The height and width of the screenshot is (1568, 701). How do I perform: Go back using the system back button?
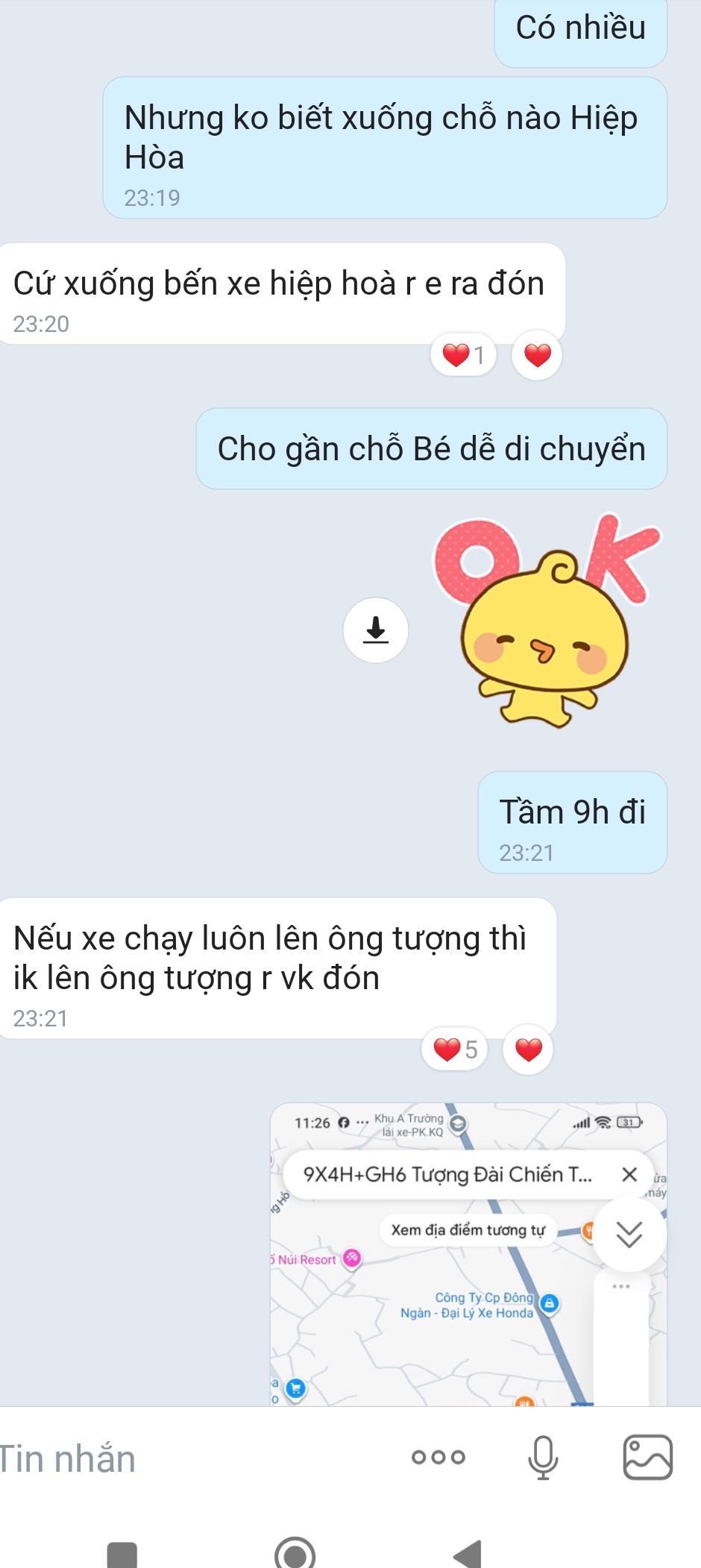[468, 1555]
